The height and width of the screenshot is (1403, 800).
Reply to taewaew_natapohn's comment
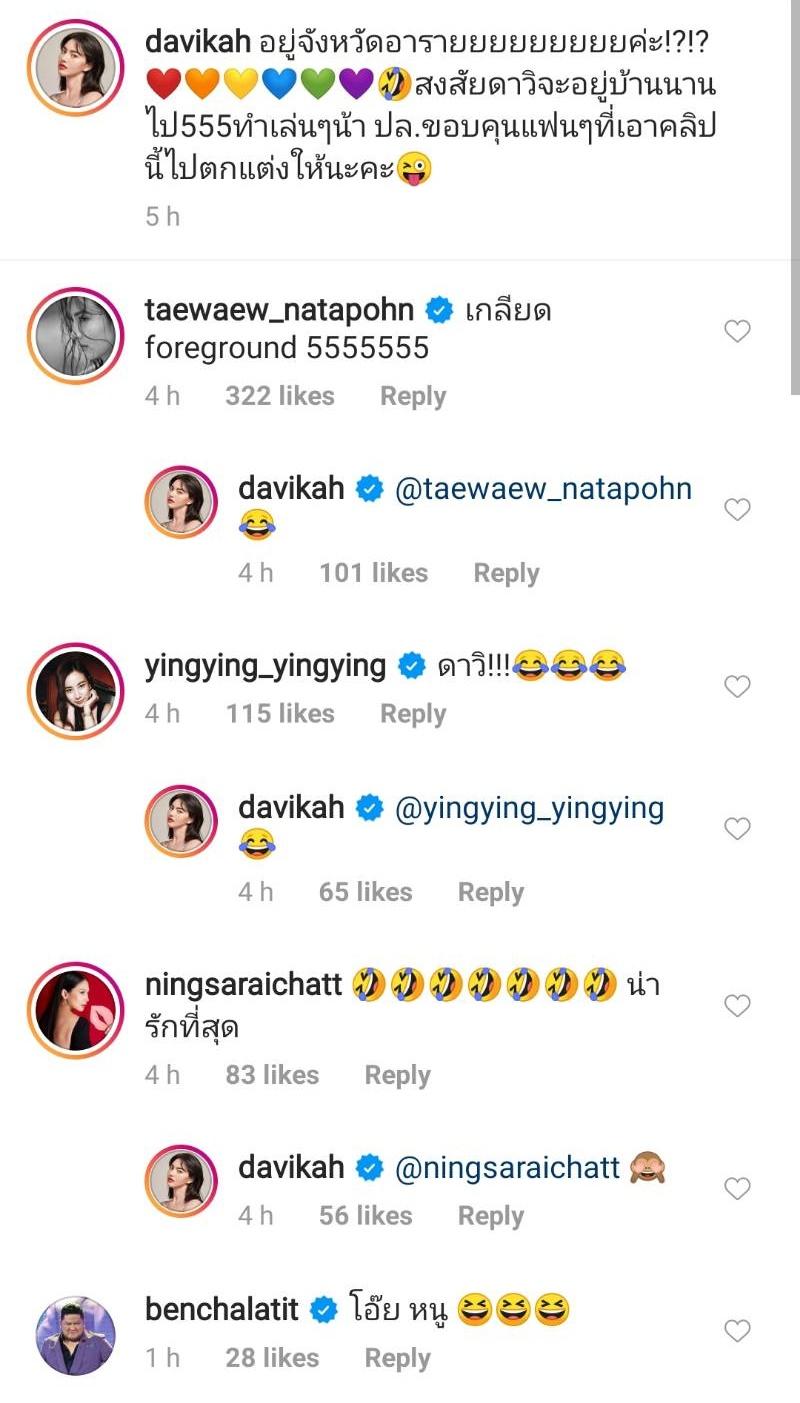pyautogui.click(x=412, y=396)
